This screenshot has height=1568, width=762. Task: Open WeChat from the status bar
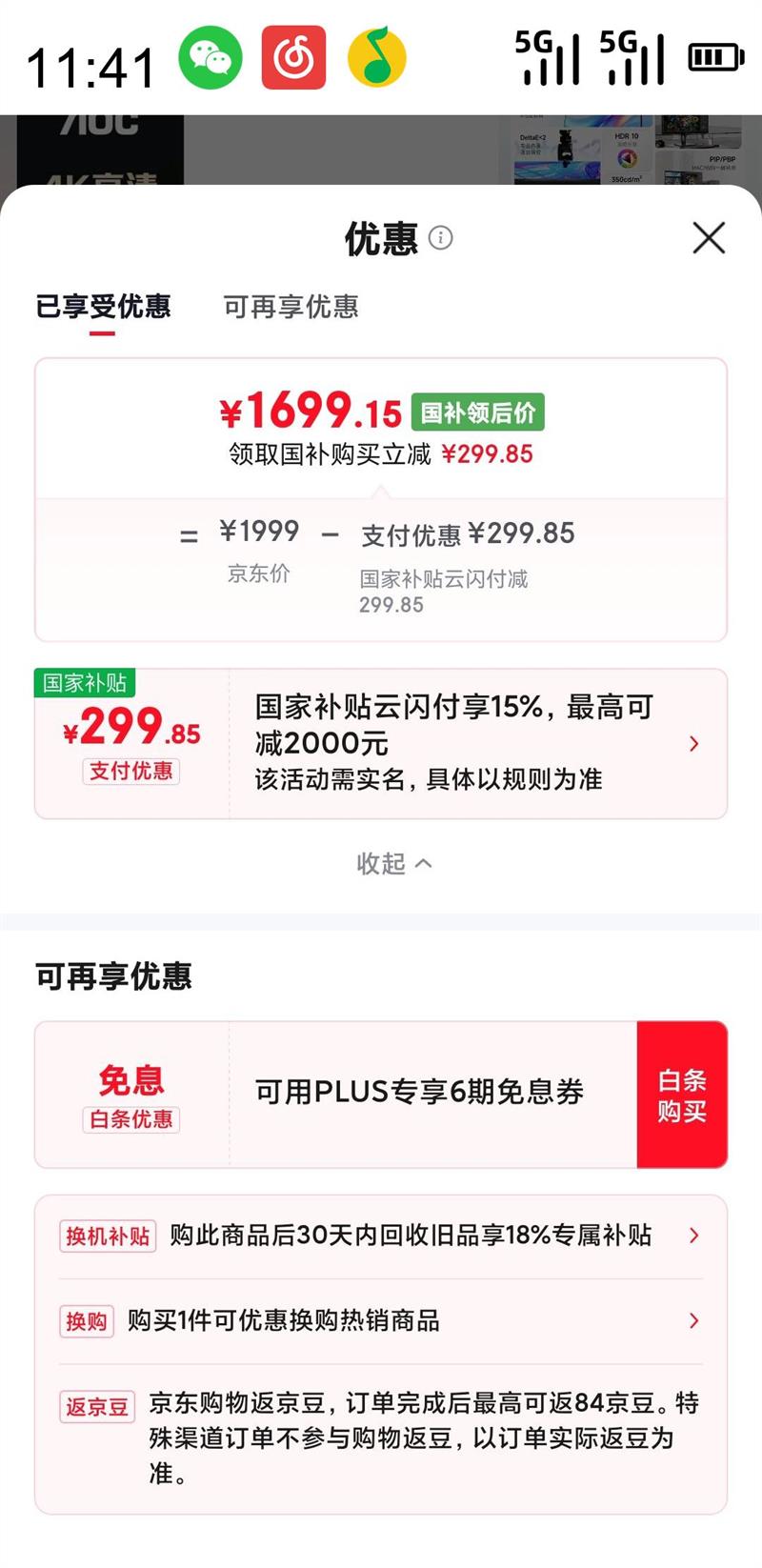click(x=210, y=57)
